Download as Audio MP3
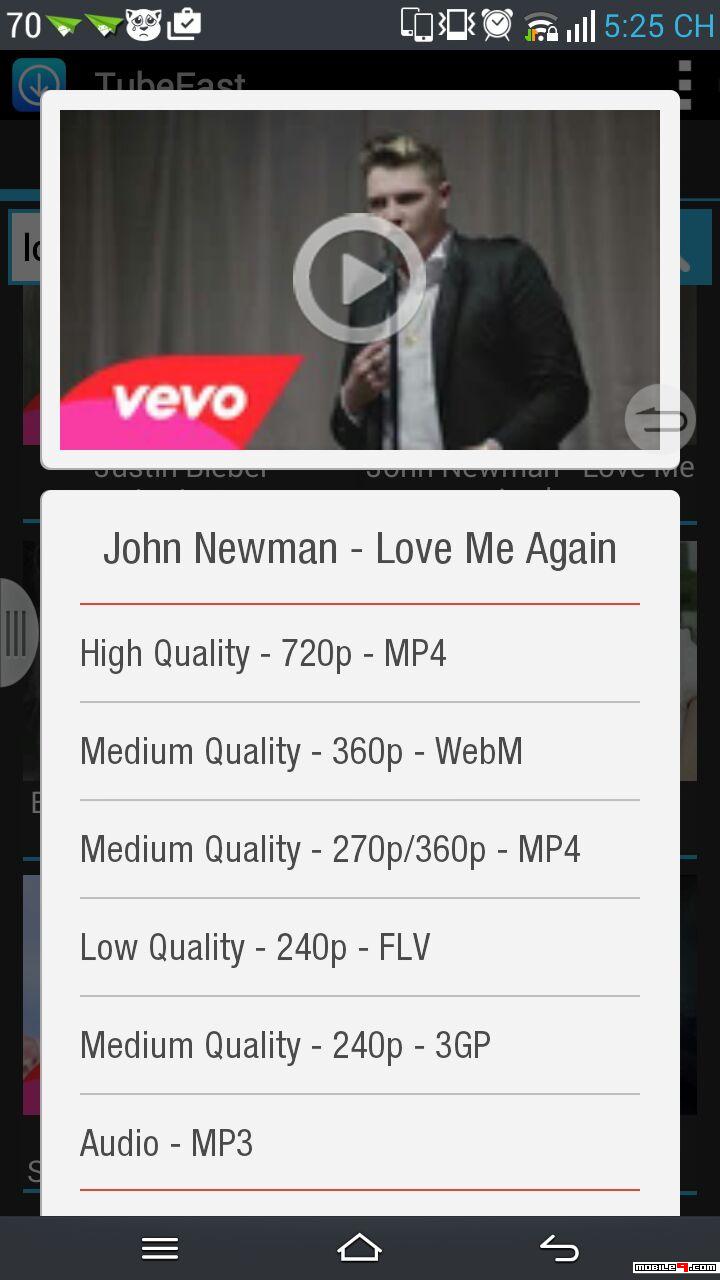This screenshot has width=720, height=1280. click(x=360, y=1143)
